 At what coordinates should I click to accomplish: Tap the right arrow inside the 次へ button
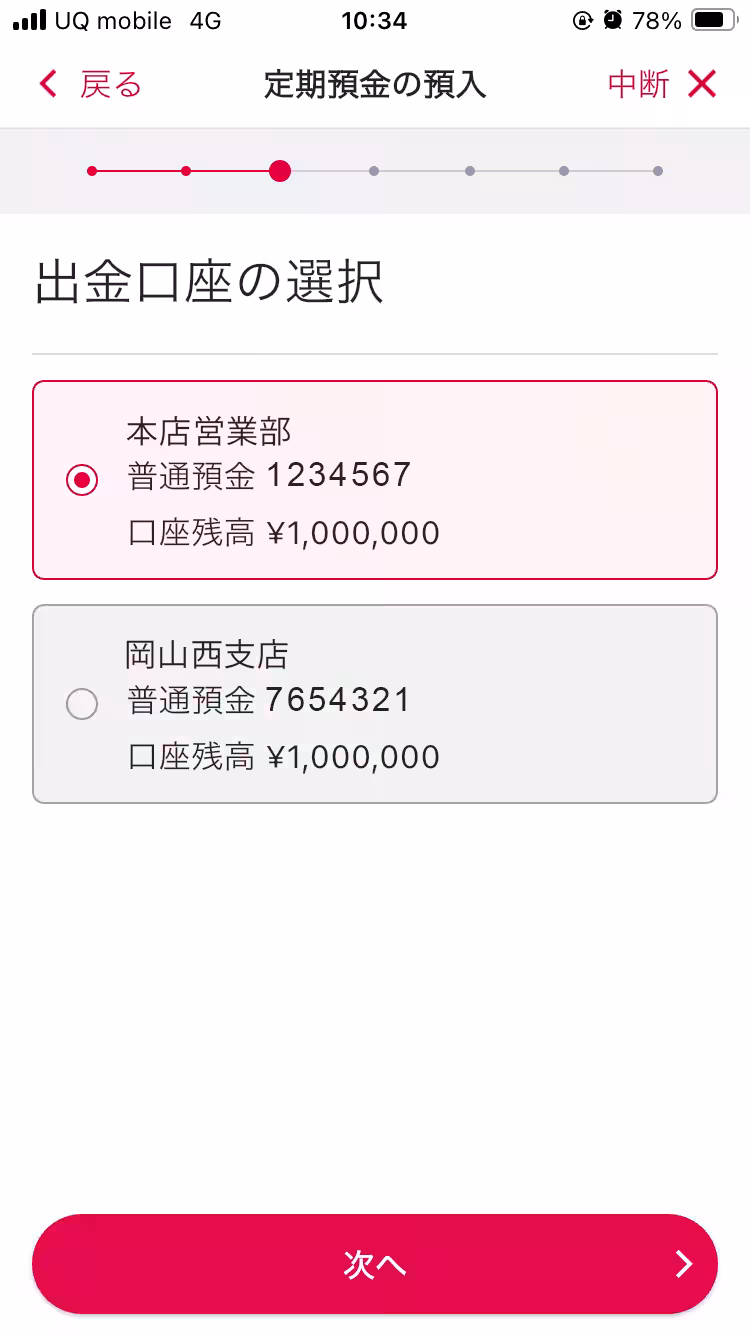683,1263
